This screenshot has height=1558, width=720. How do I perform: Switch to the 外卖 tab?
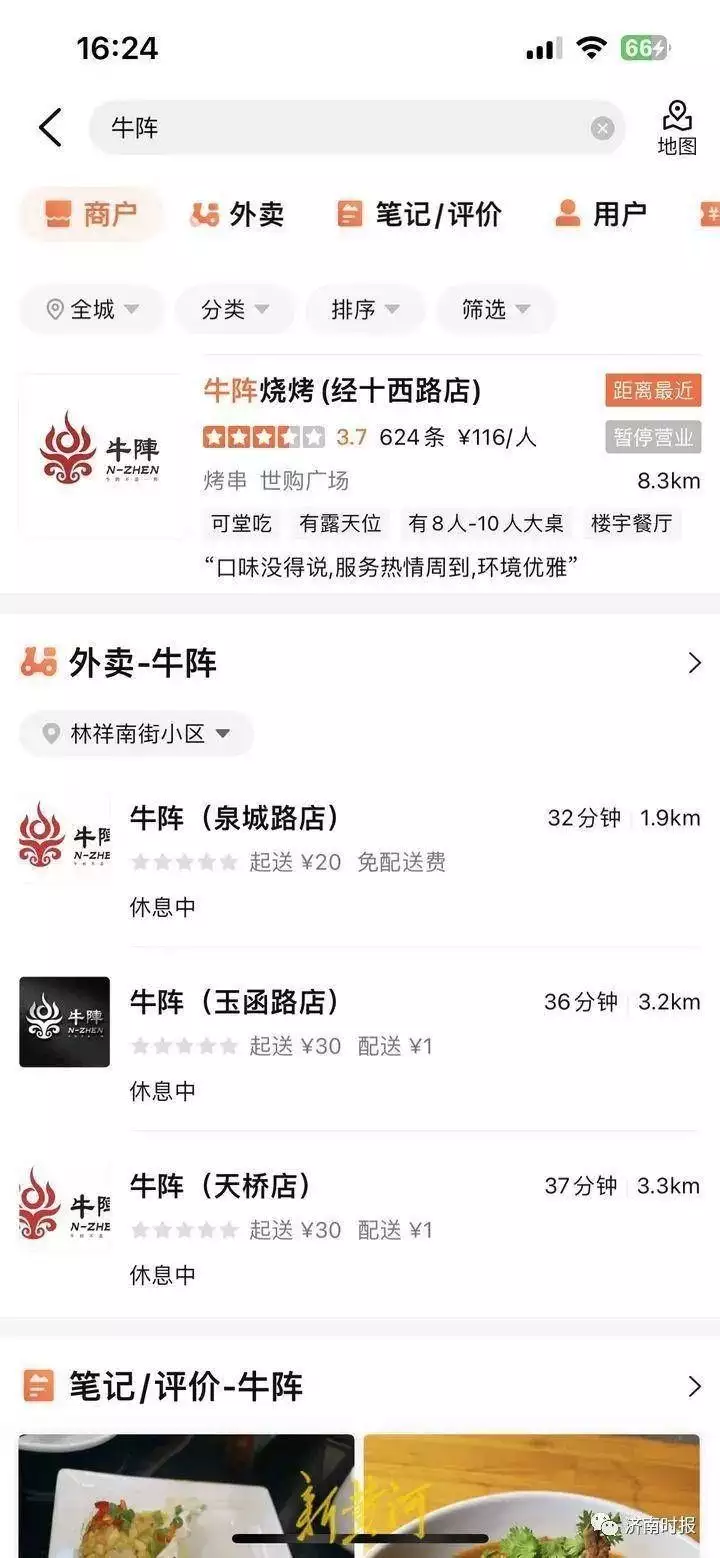tap(237, 214)
